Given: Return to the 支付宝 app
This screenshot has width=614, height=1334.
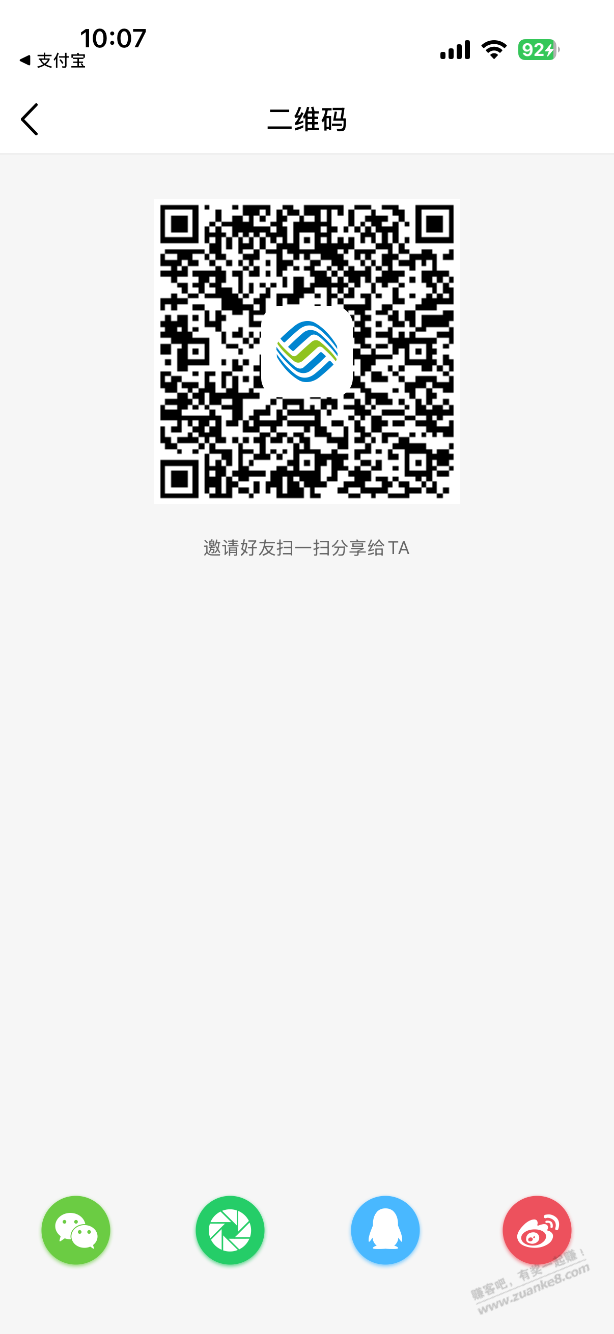Looking at the screenshot, I should pyautogui.click(x=52, y=61).
